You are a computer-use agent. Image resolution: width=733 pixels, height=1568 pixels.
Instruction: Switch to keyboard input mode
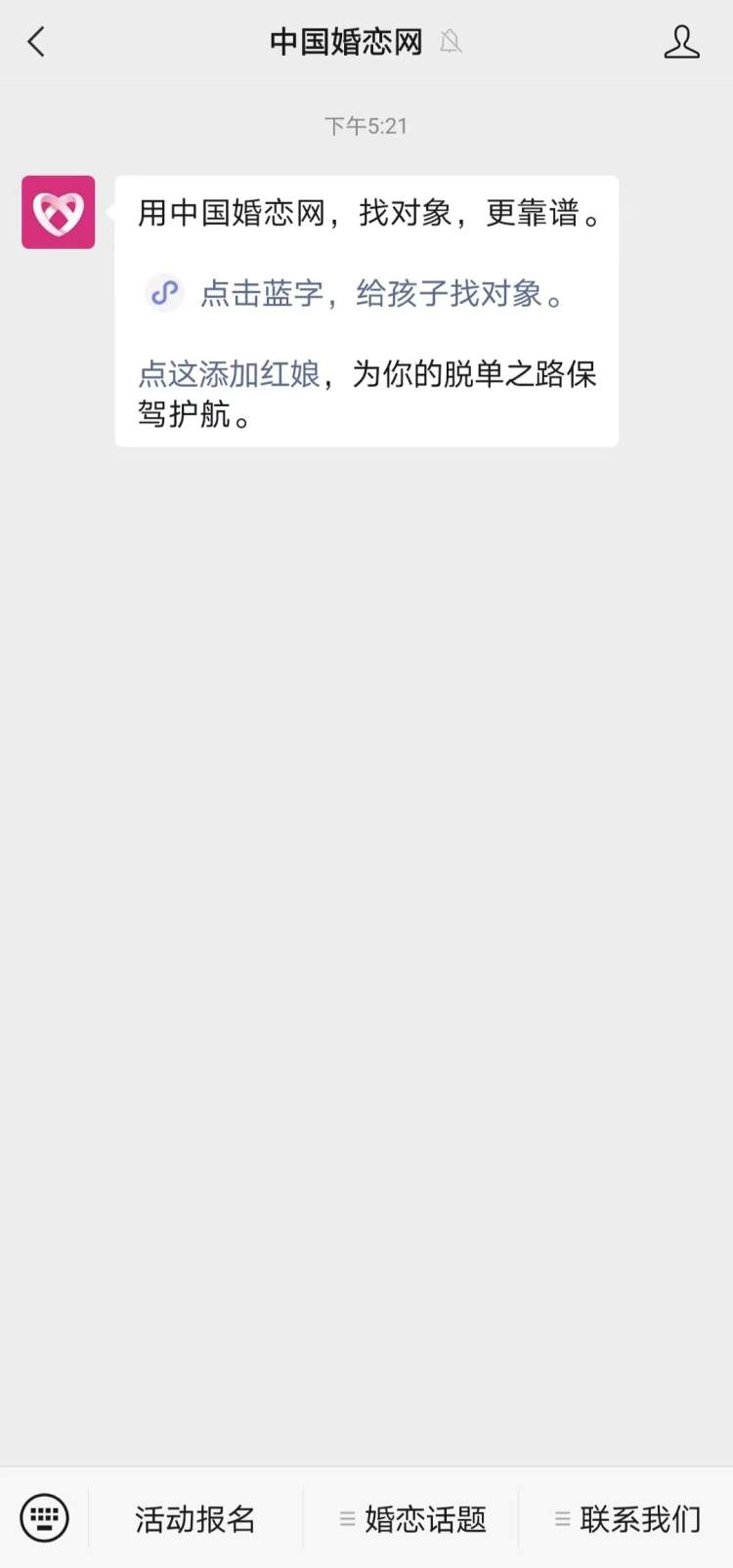44,1518
